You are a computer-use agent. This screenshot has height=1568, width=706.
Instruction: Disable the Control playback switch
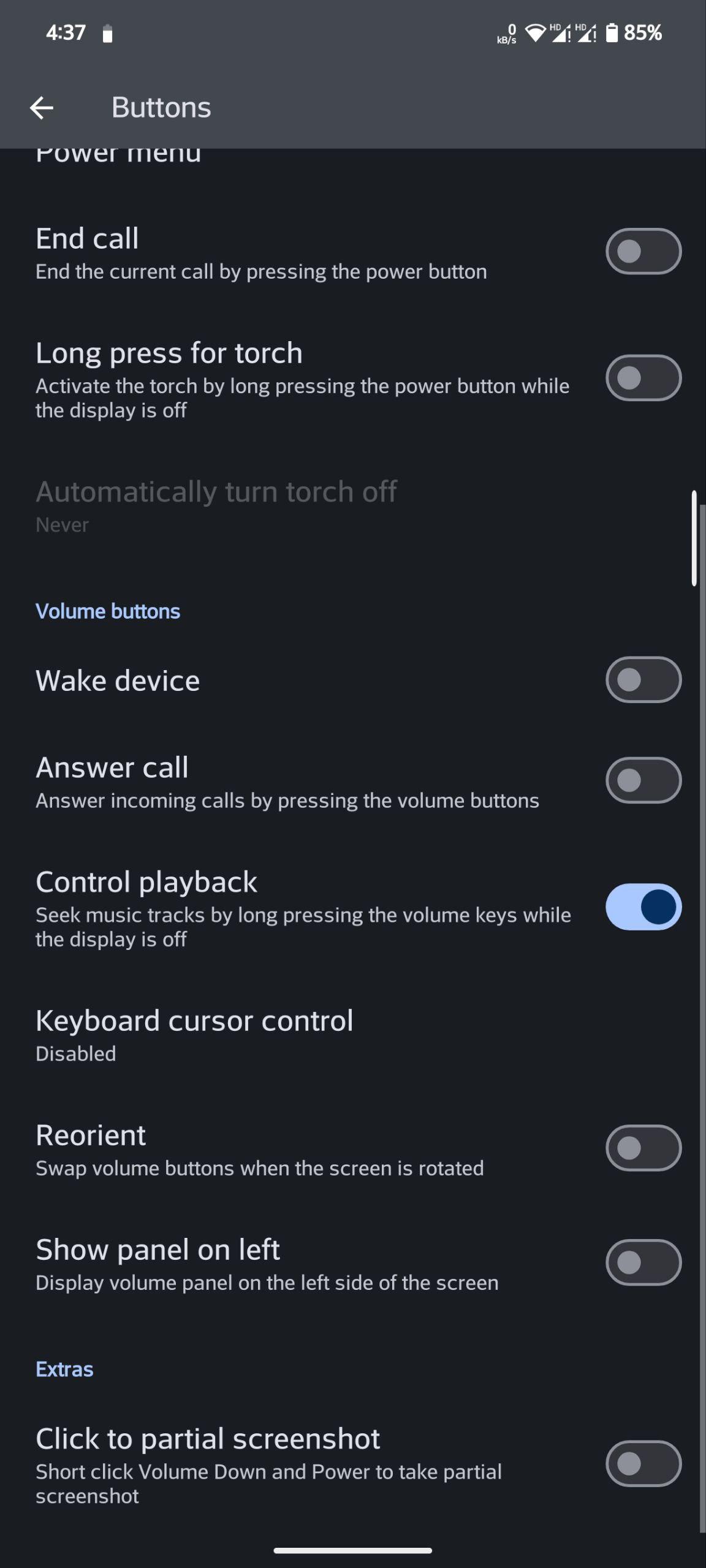pos(643,907)
